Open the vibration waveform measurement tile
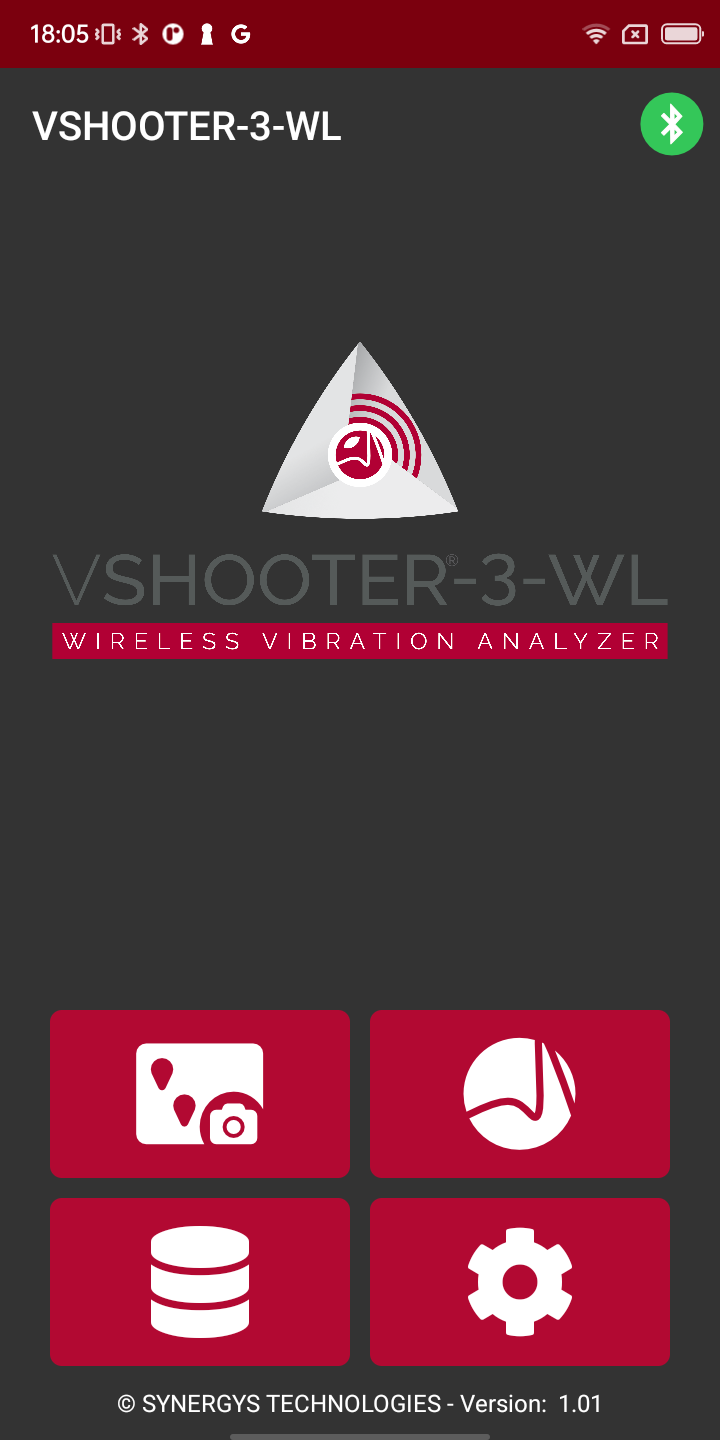The image size is (720, 1440). [520, 1093]
